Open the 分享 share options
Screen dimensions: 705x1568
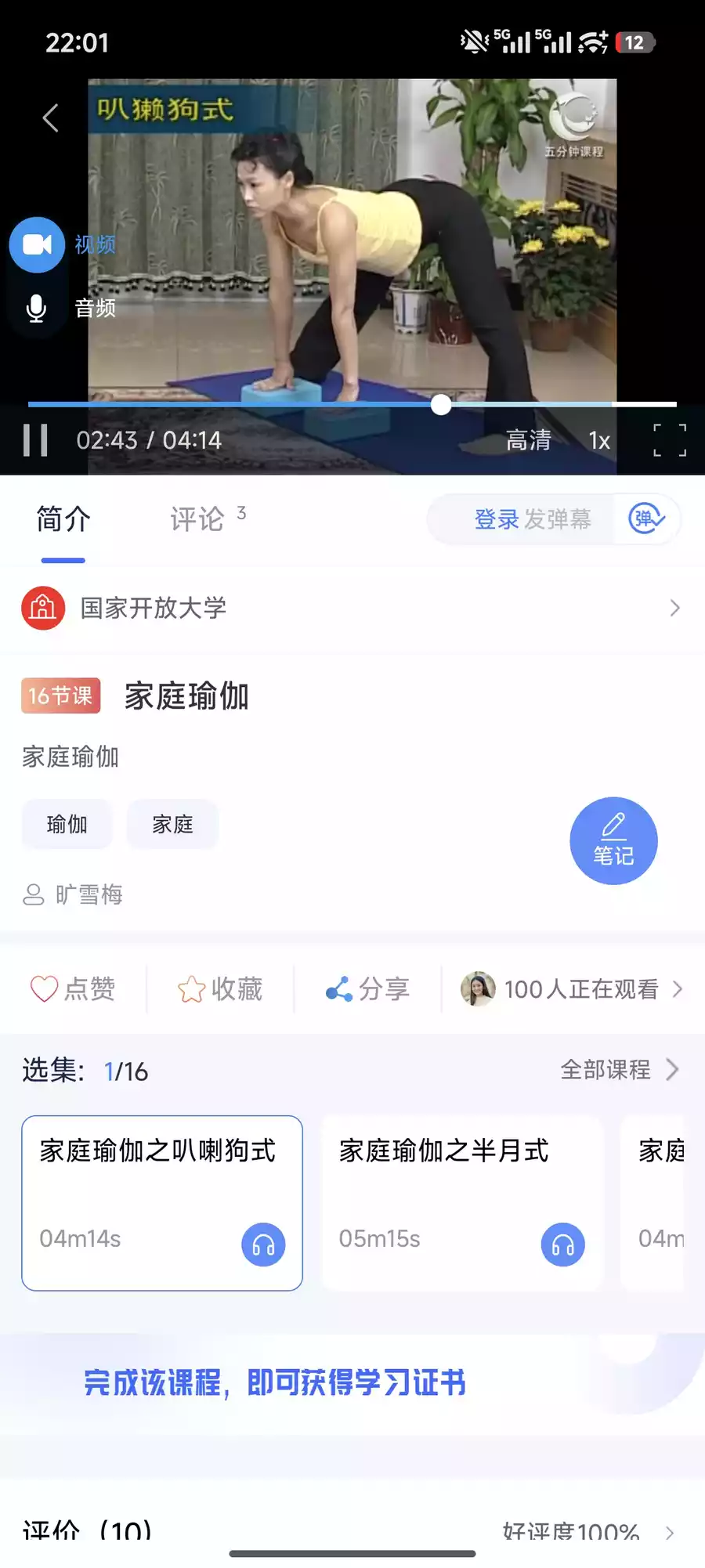click(x=367, y=989)
